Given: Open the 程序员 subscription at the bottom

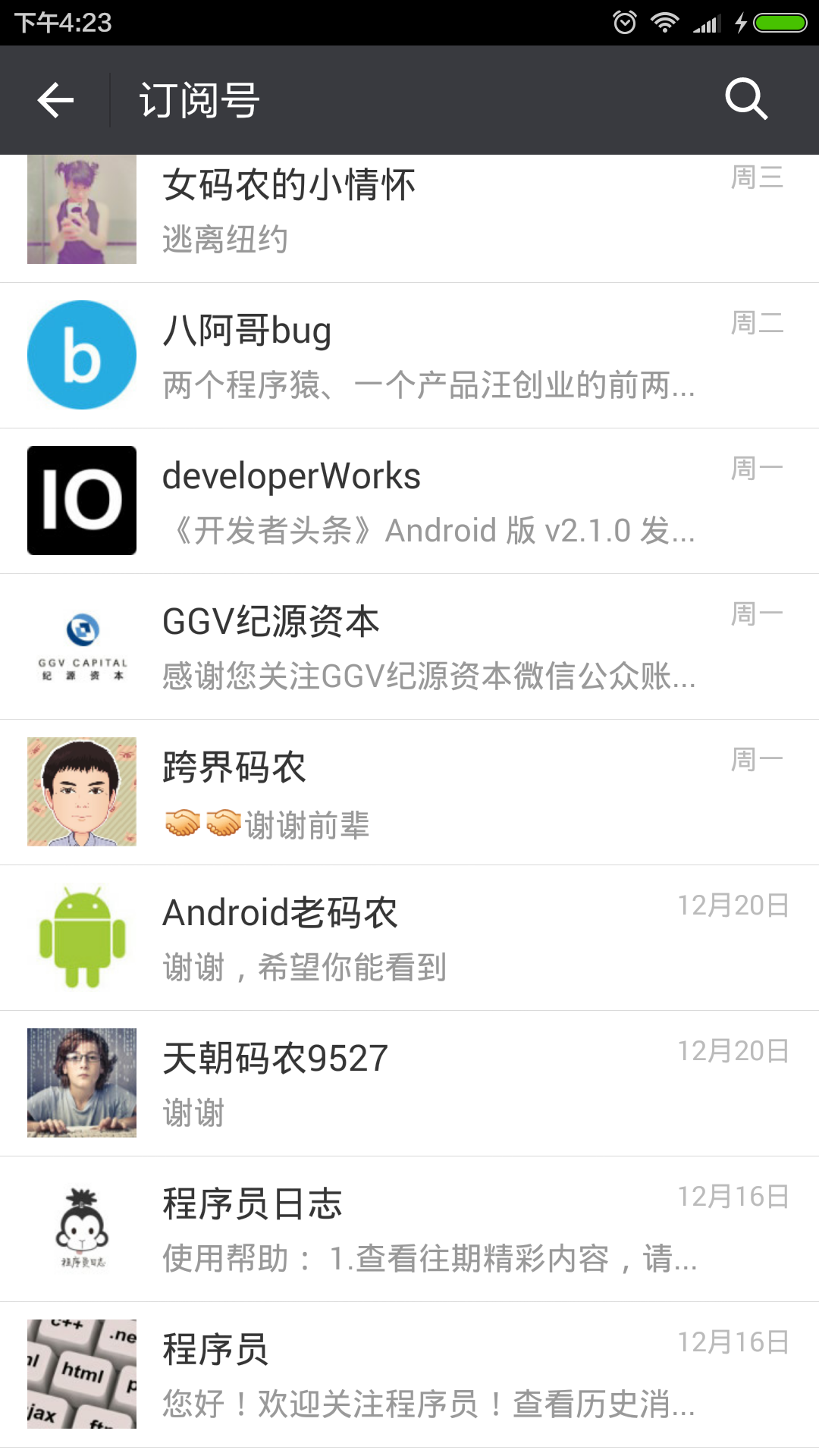Looking at the screenshot, I should 409,1375.
